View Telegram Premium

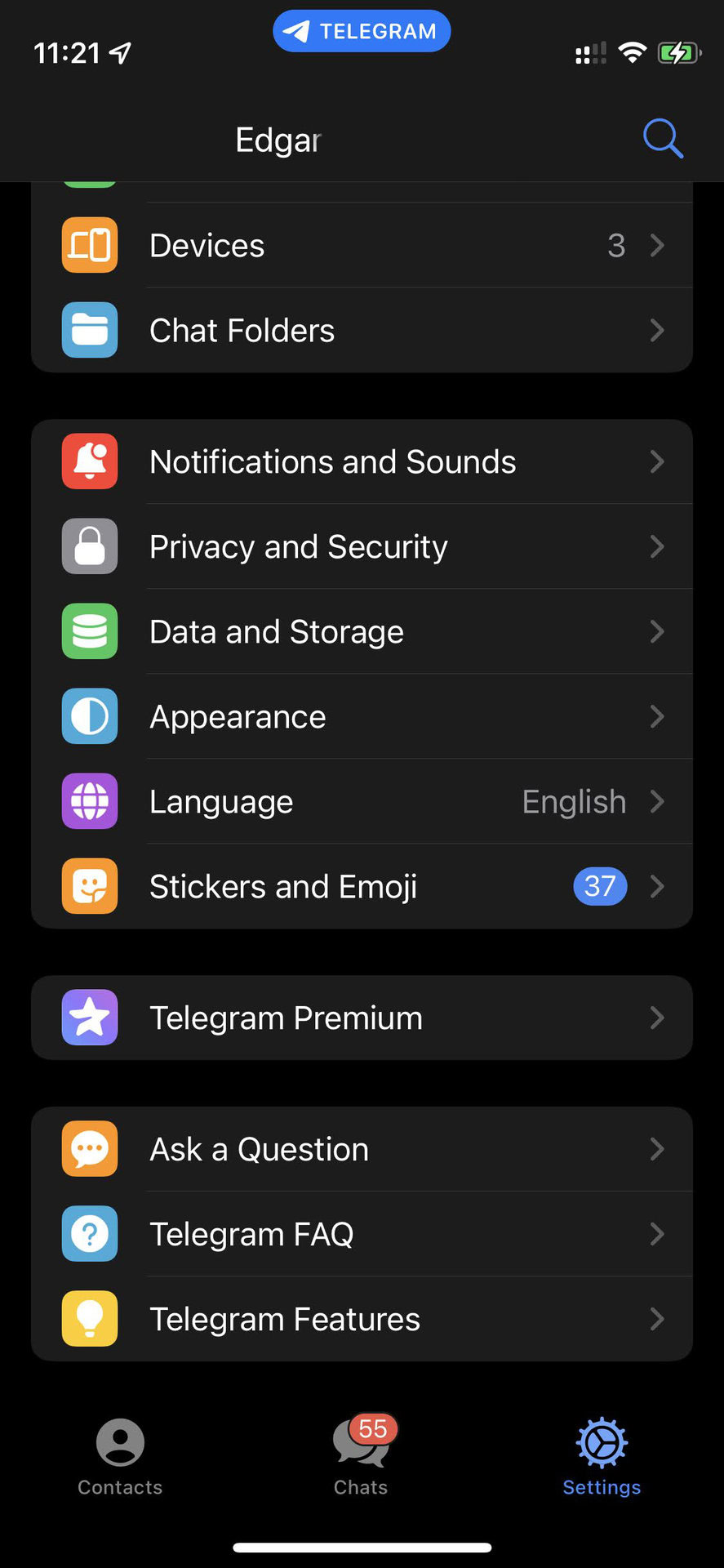pos(362,1018)
